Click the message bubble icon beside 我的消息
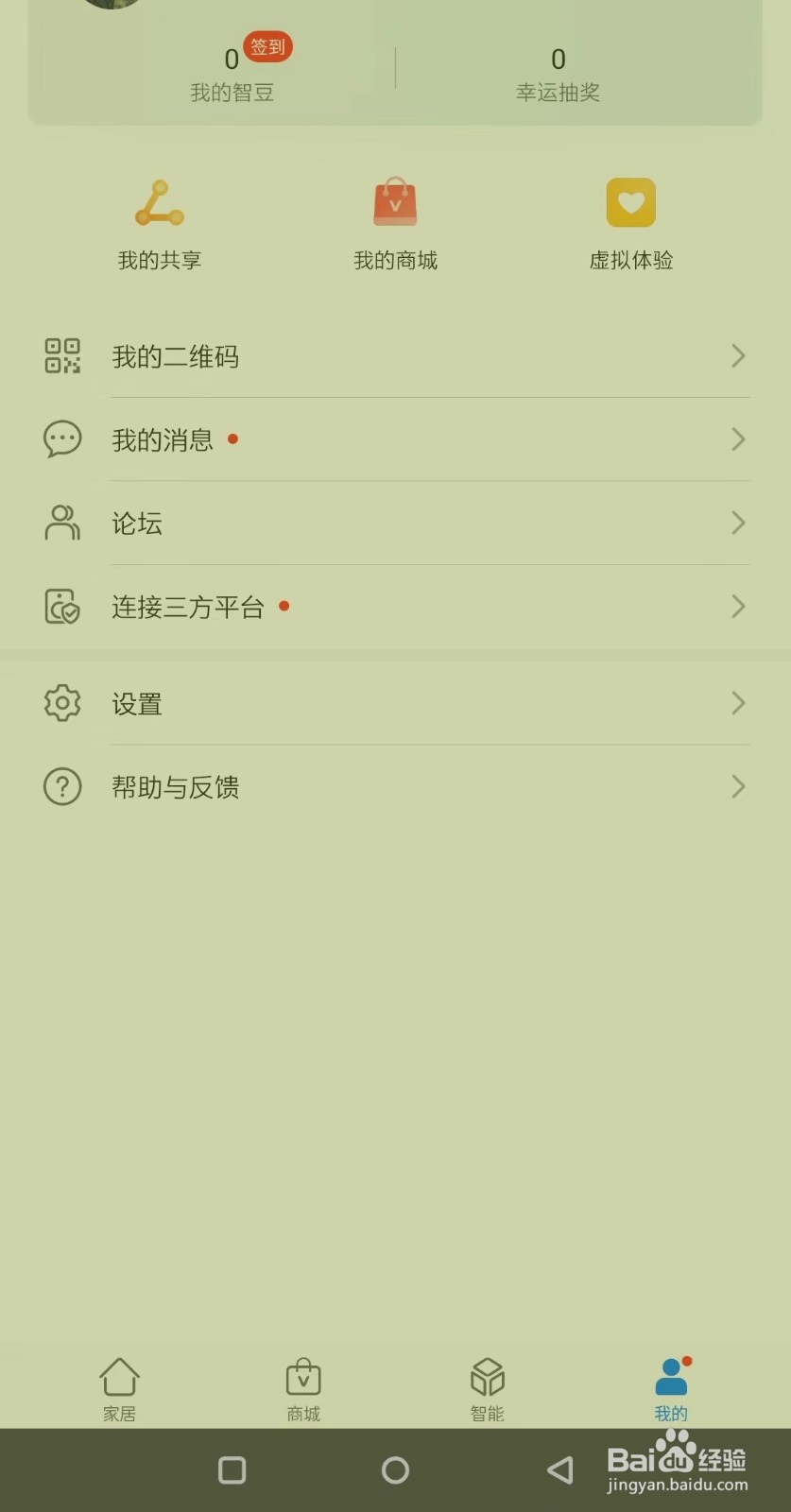Viewport: 791px width, 1512px height. pos(61,438)
